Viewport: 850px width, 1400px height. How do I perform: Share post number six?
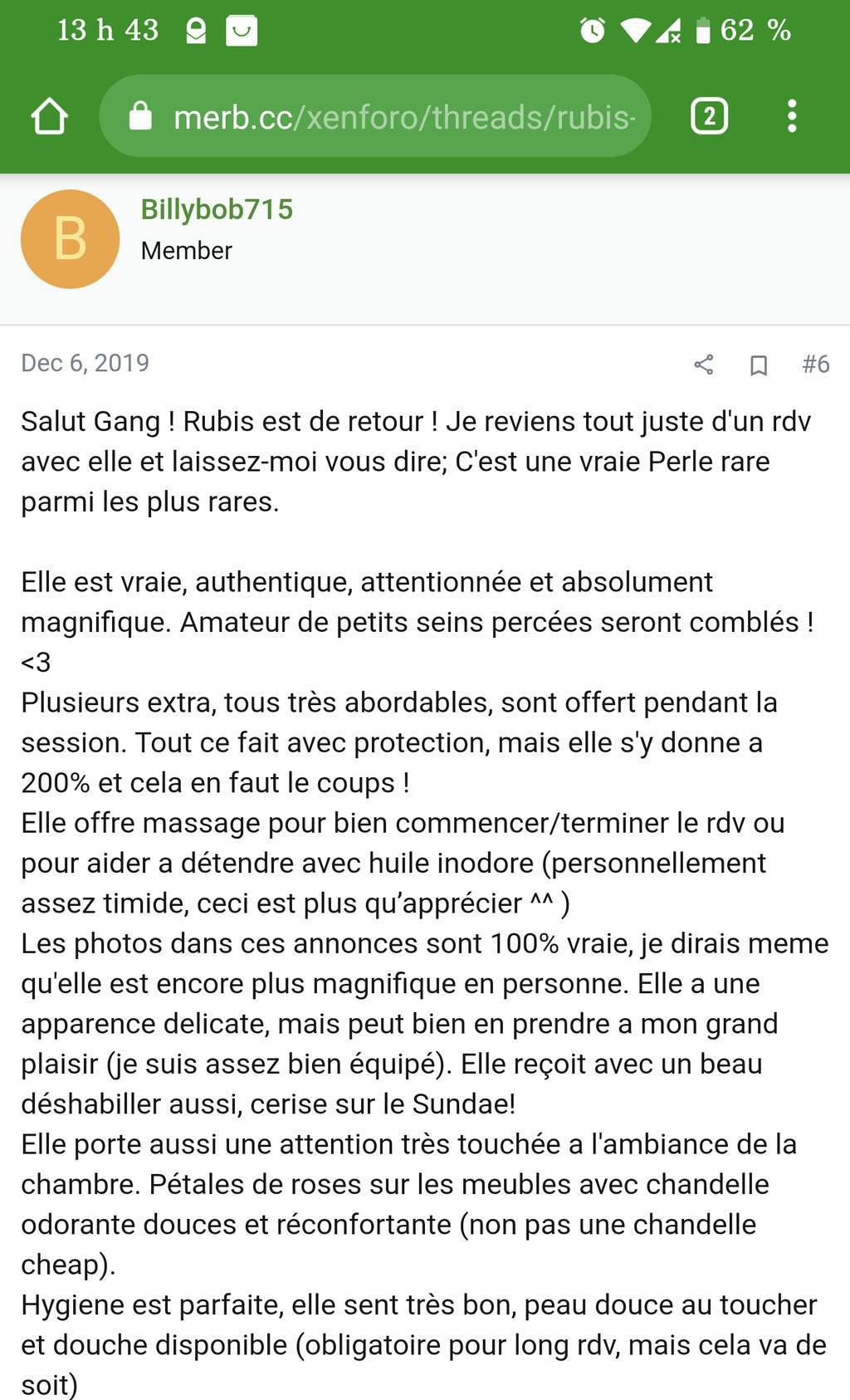(703, 365)
